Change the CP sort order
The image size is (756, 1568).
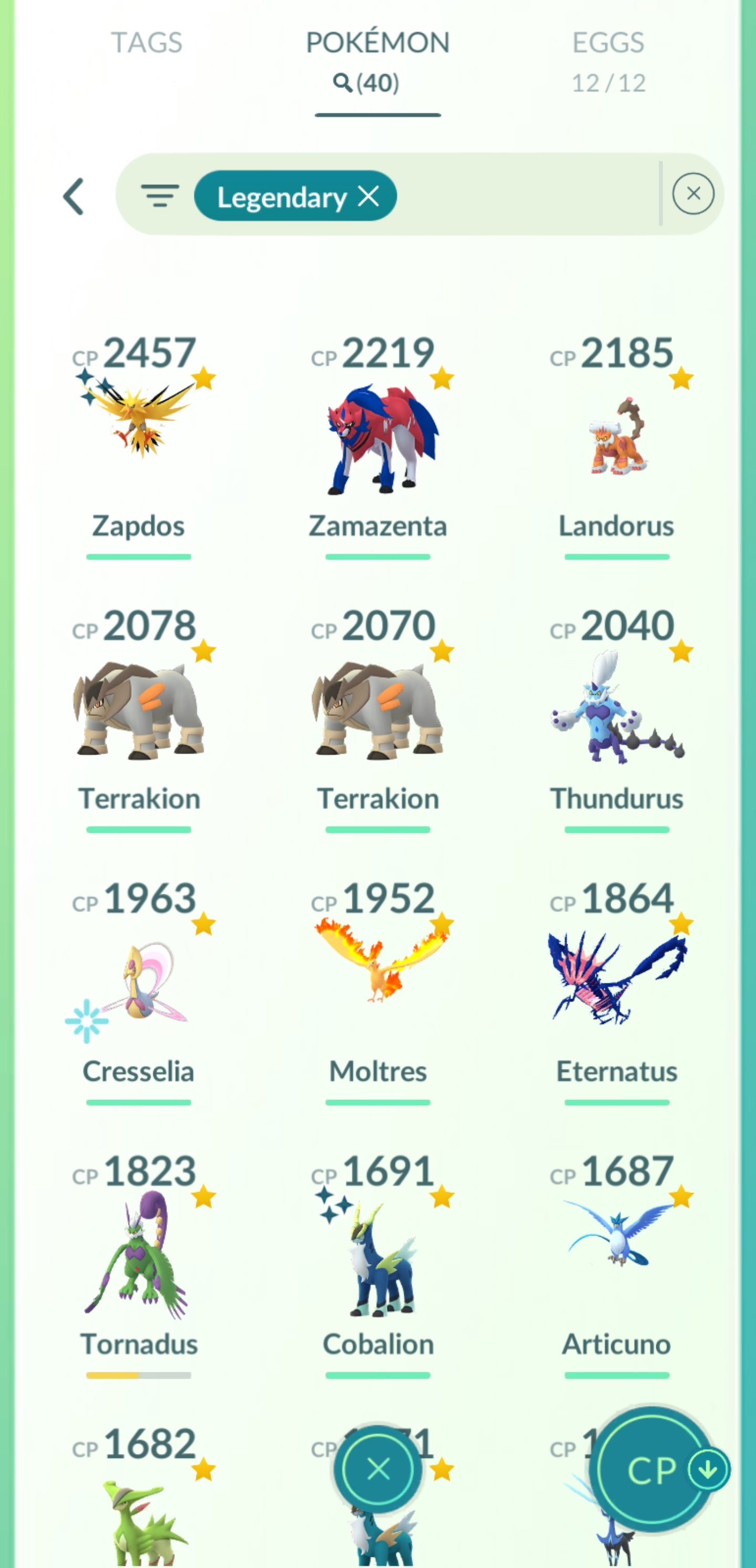click(653, 1469)
